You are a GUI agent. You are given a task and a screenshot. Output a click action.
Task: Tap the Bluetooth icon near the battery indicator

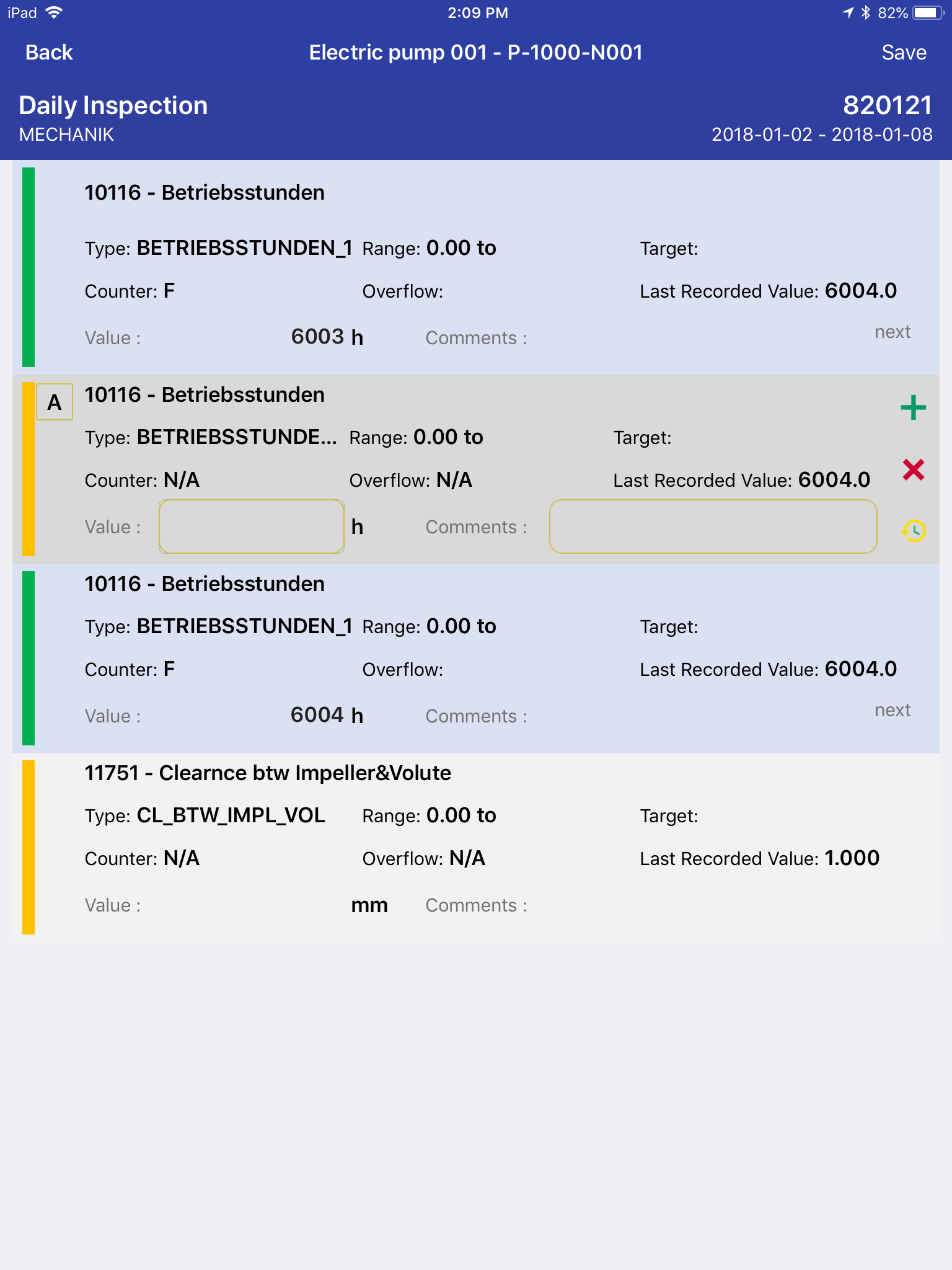(x=865, y=12)
